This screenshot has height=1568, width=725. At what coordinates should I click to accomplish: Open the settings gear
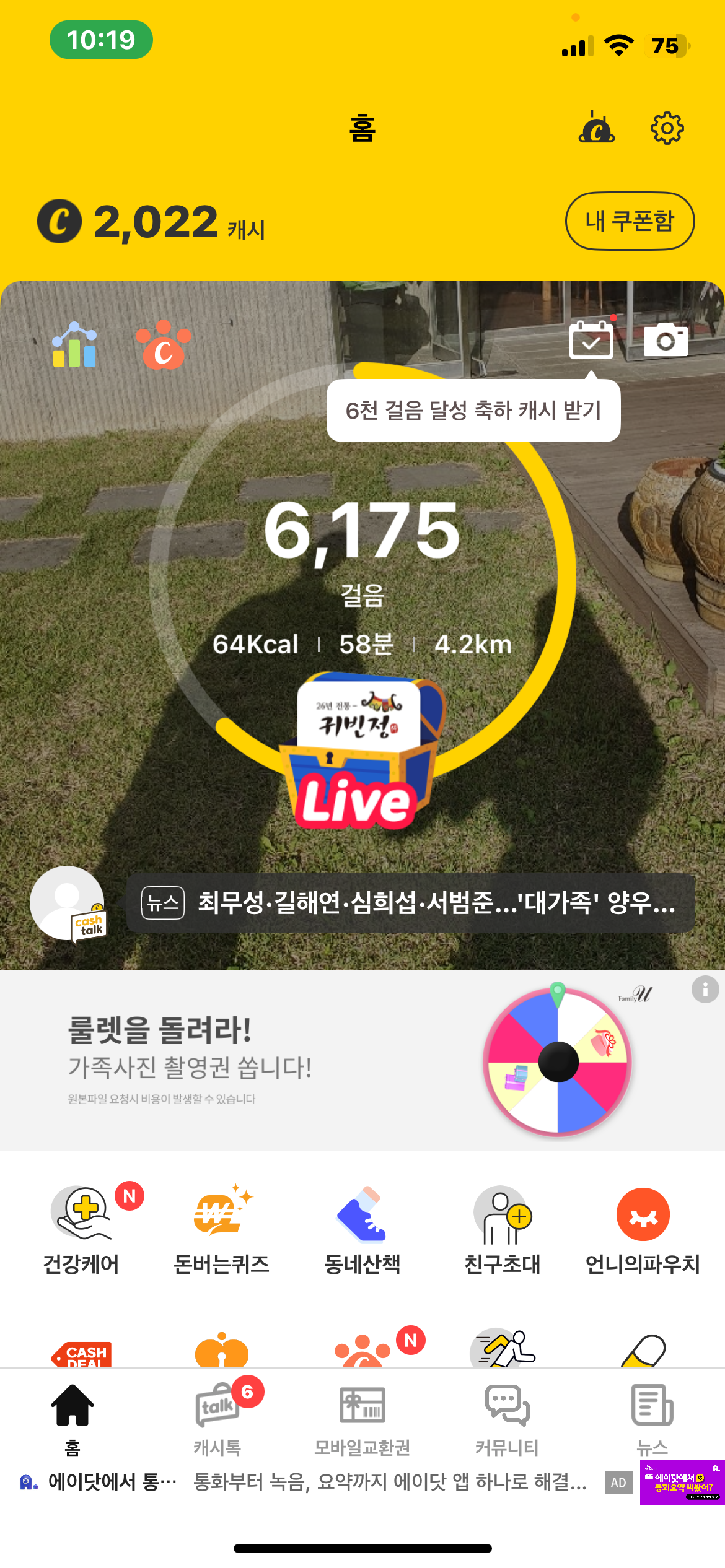(x=667, y=128)
